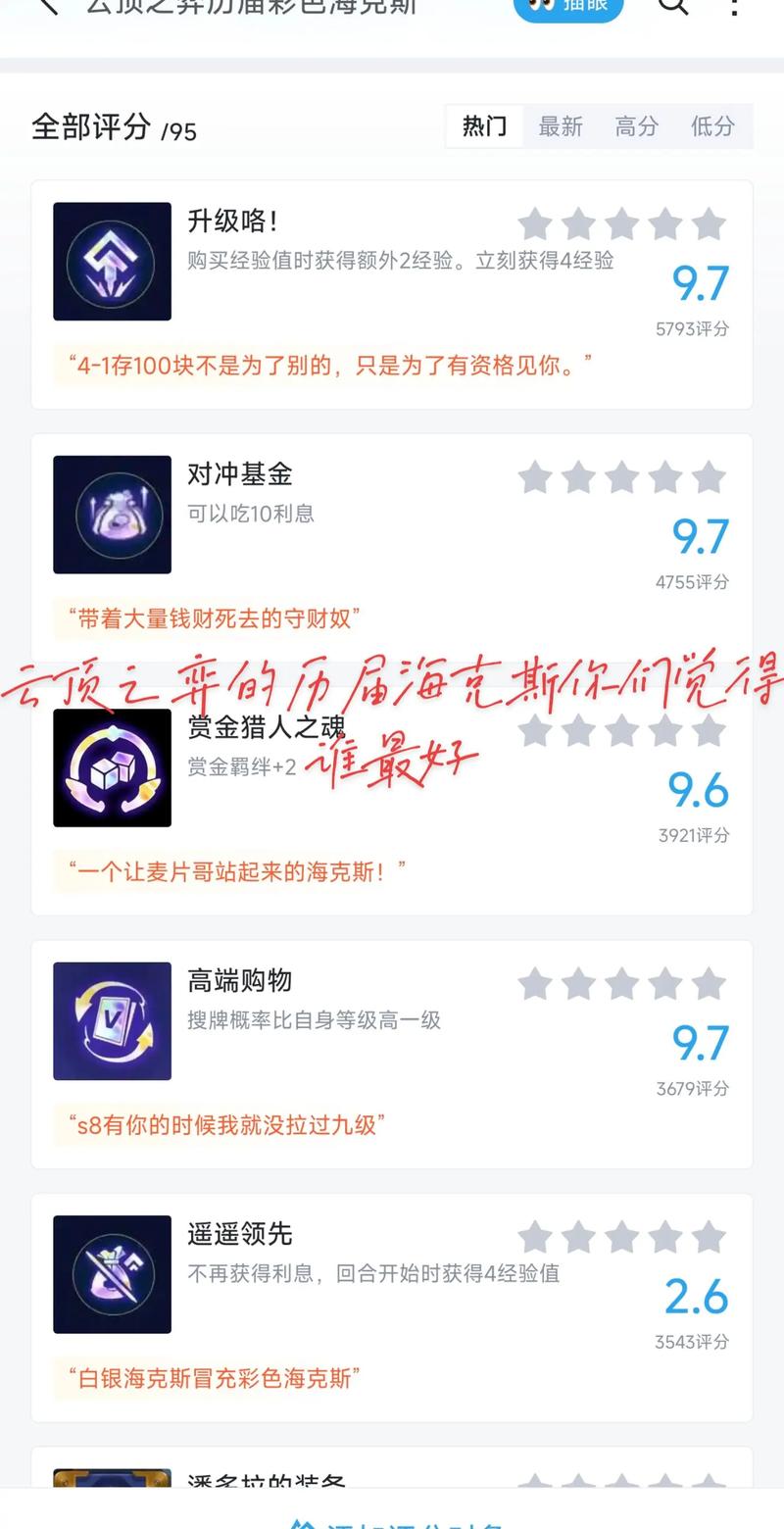Image resolution: width=784 pixels, height=1529 pixels.
Task: Switch to the 最新 sorting tab
Action: click(561, 126)
